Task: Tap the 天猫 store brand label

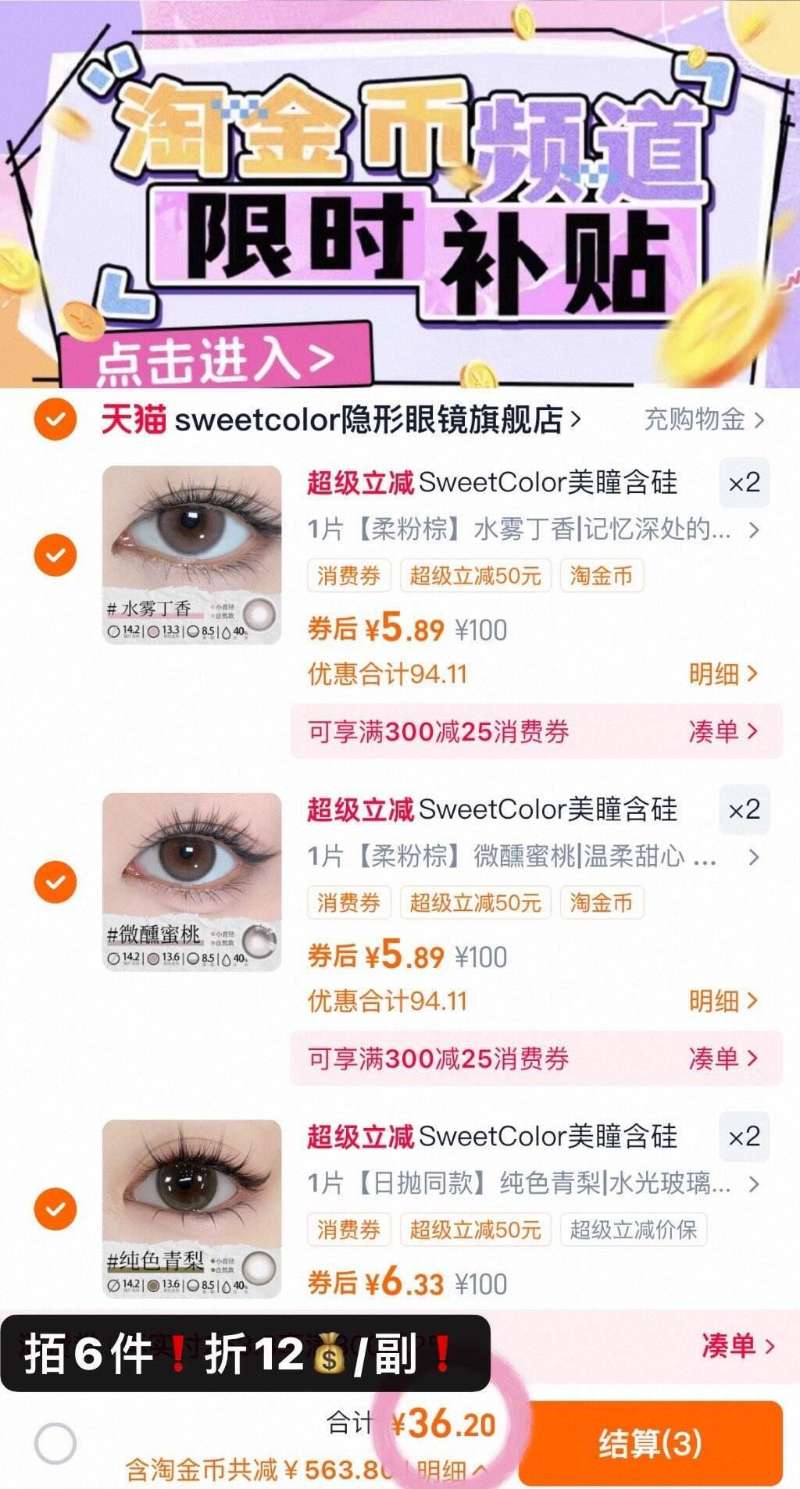Action: (x=131, y=419)
